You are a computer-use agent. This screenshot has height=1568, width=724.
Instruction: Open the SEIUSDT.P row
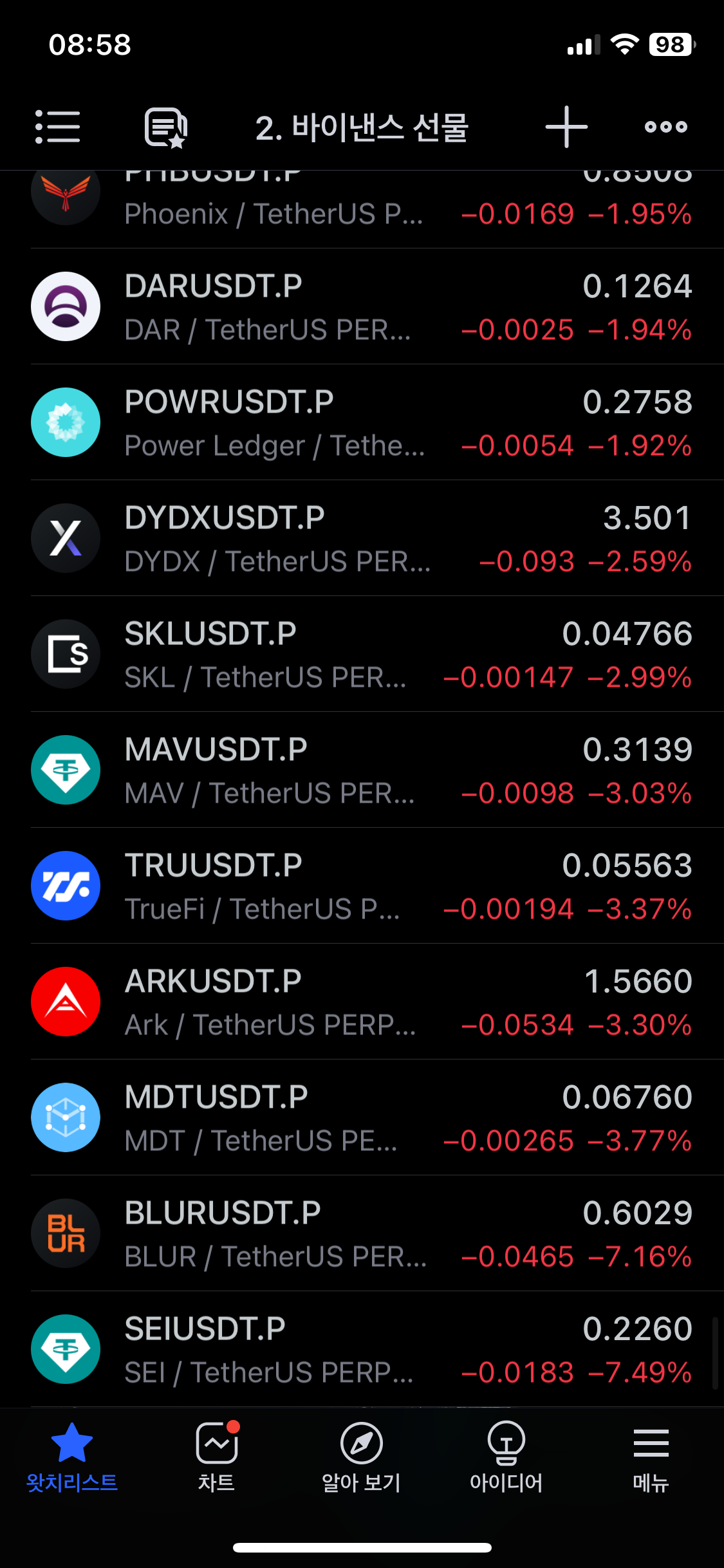tap(362, 1349)
